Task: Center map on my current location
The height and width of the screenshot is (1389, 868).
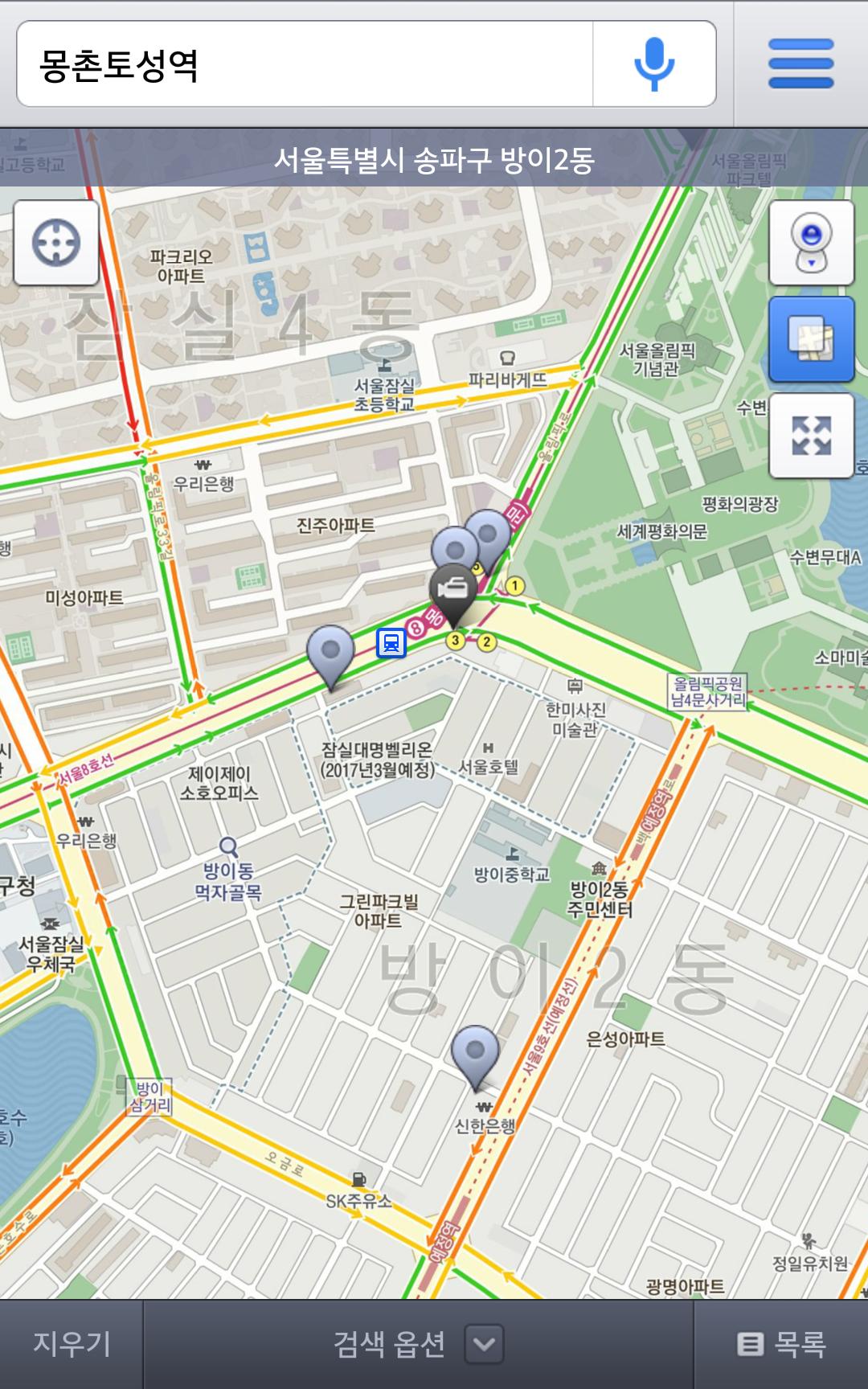Action: pos(56,242)
